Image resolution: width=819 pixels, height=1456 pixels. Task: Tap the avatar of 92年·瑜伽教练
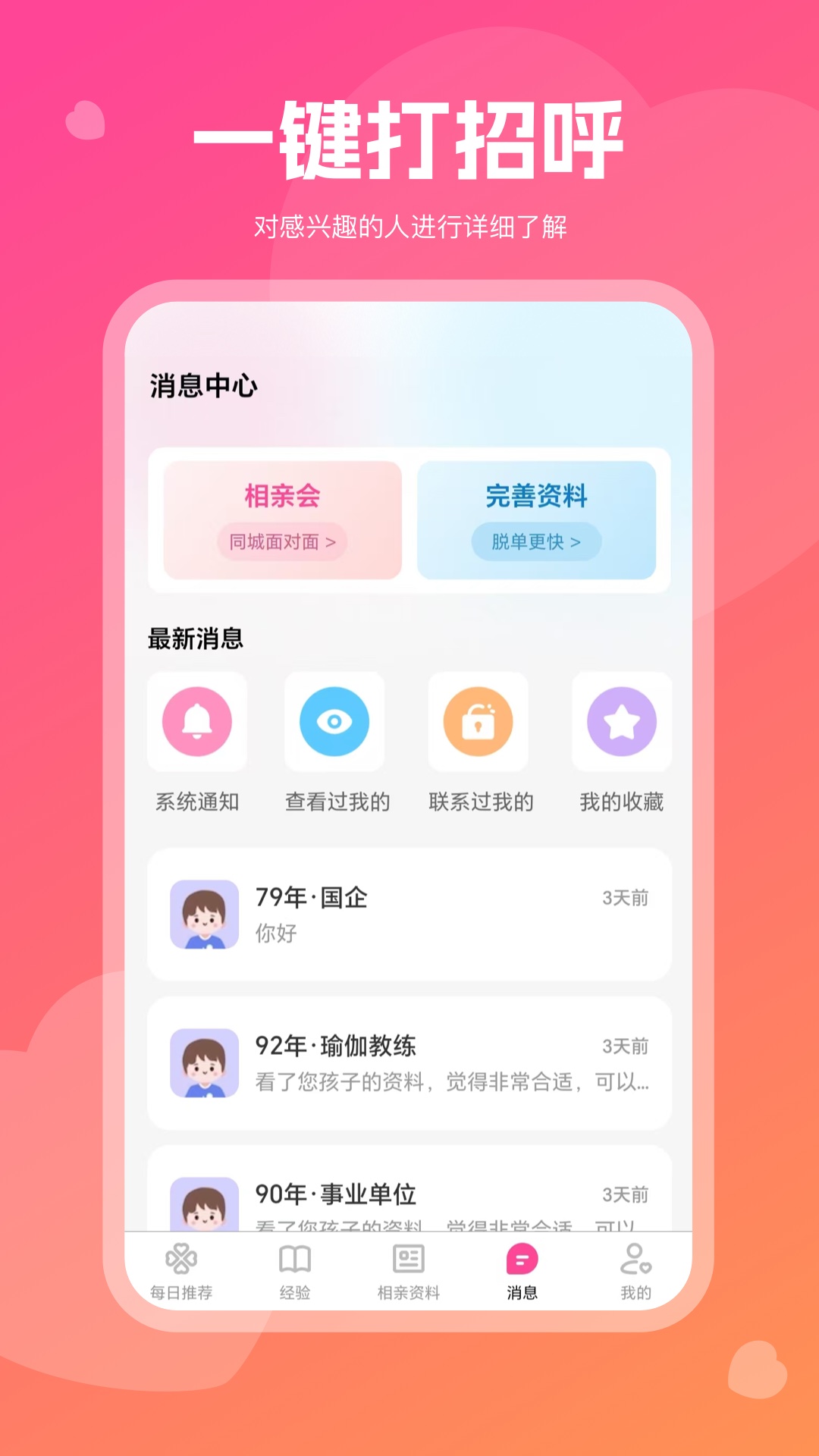pos(205,1063)
